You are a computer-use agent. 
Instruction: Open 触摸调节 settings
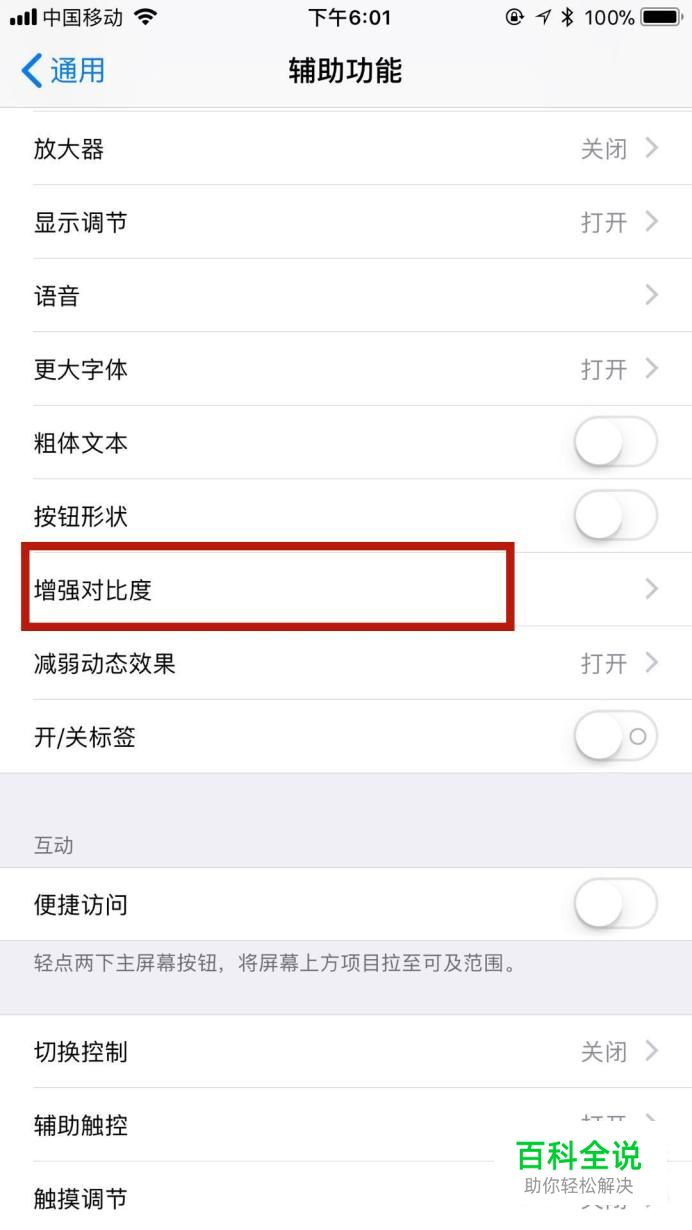point(346,1196)
